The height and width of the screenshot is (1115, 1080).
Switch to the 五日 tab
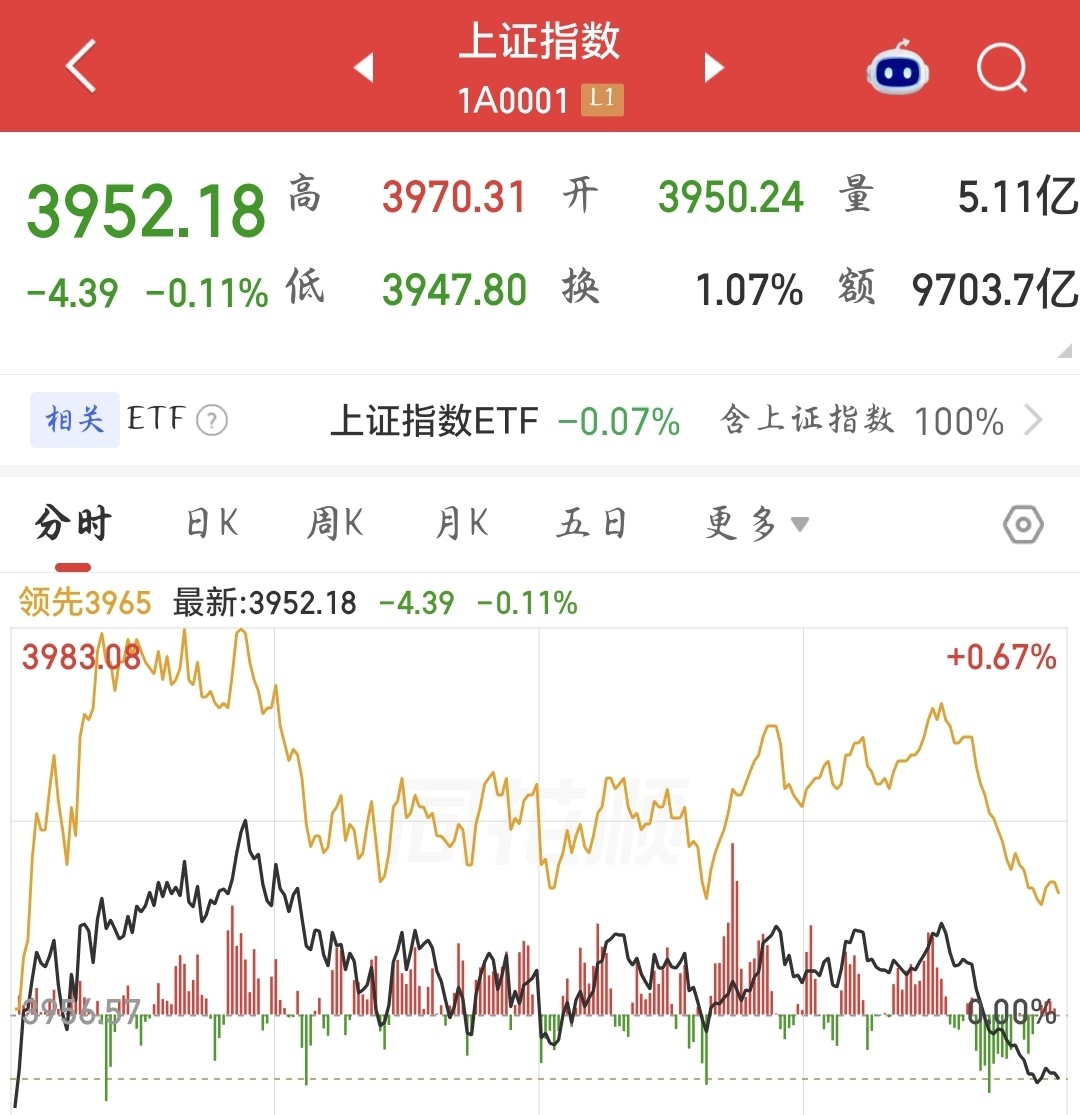pos(592,523)
